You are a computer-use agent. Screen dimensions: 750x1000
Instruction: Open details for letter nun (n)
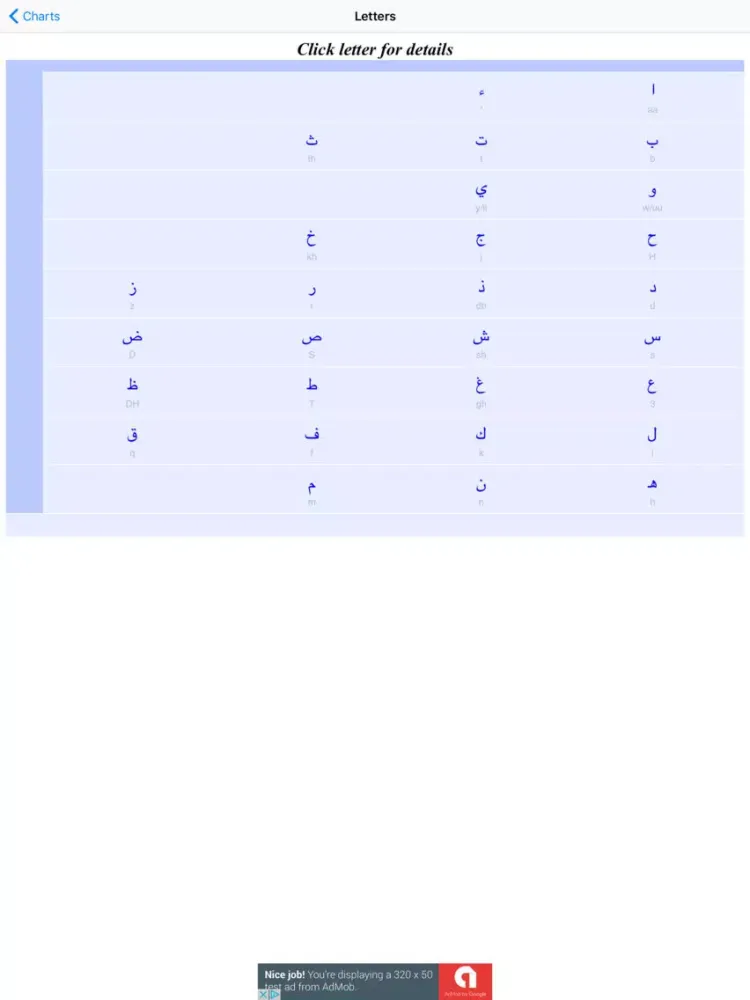coord(481,486)
